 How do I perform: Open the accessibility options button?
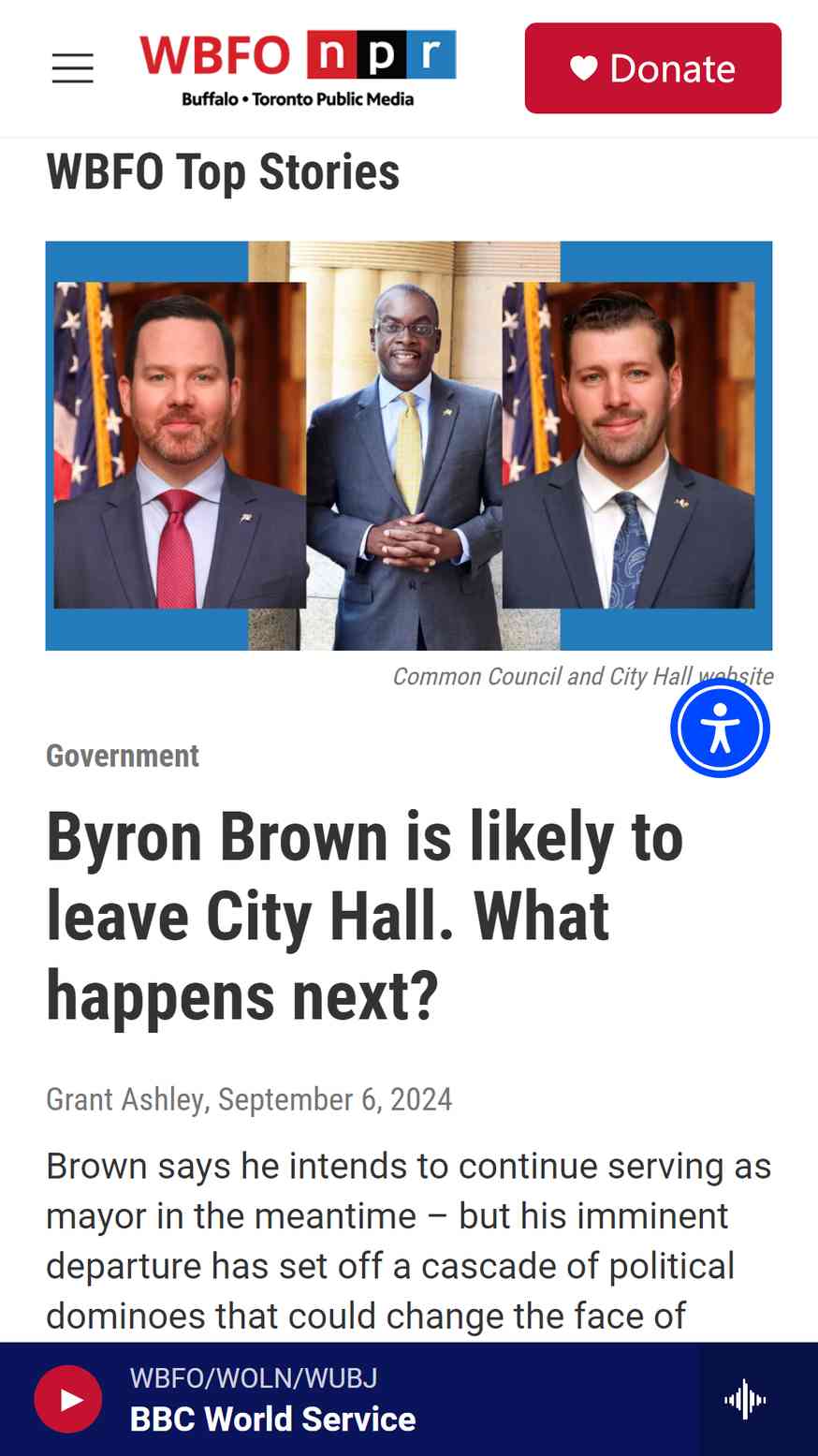(x=720, y=728)
